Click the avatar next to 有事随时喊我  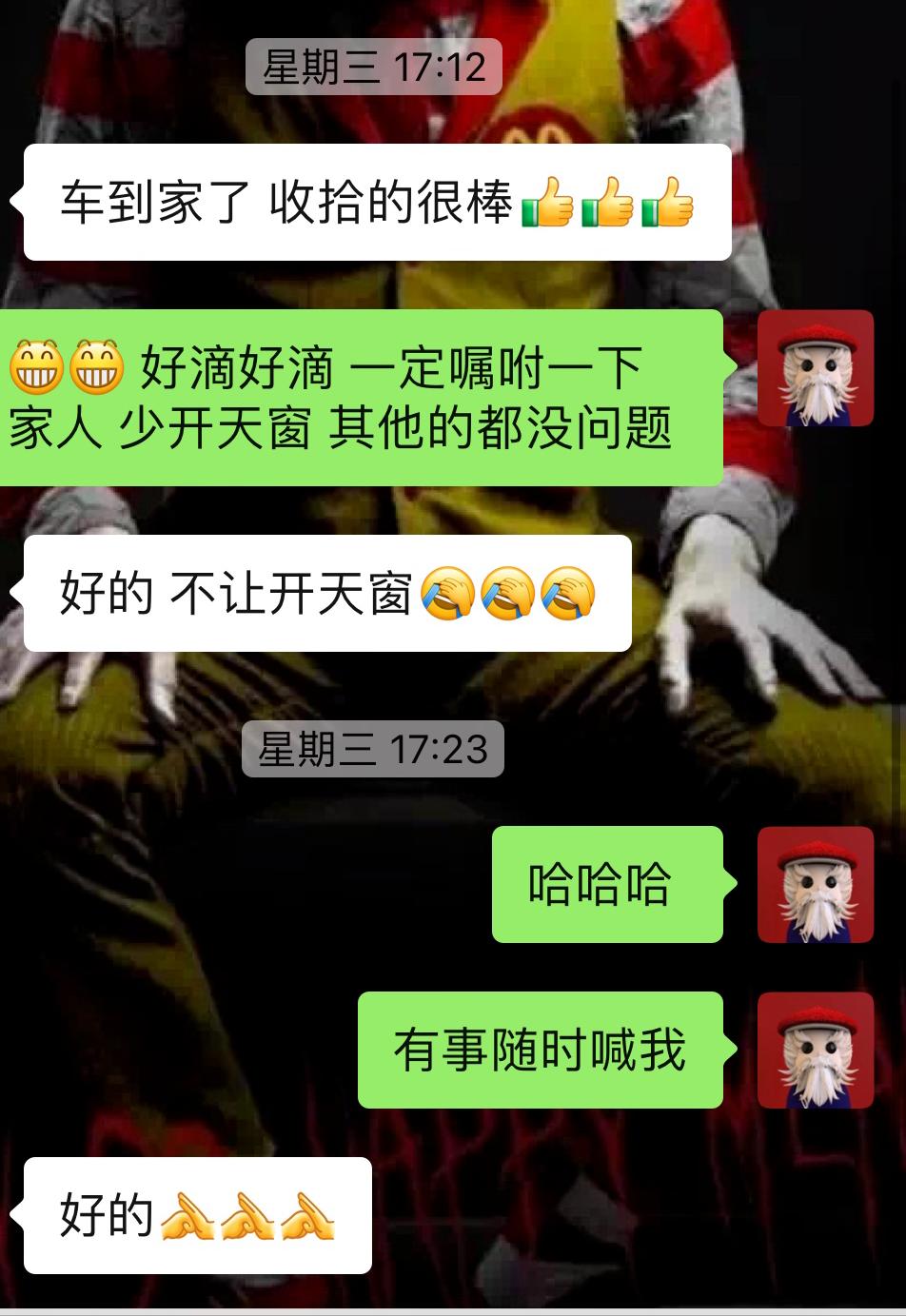tap(817, 1050)
